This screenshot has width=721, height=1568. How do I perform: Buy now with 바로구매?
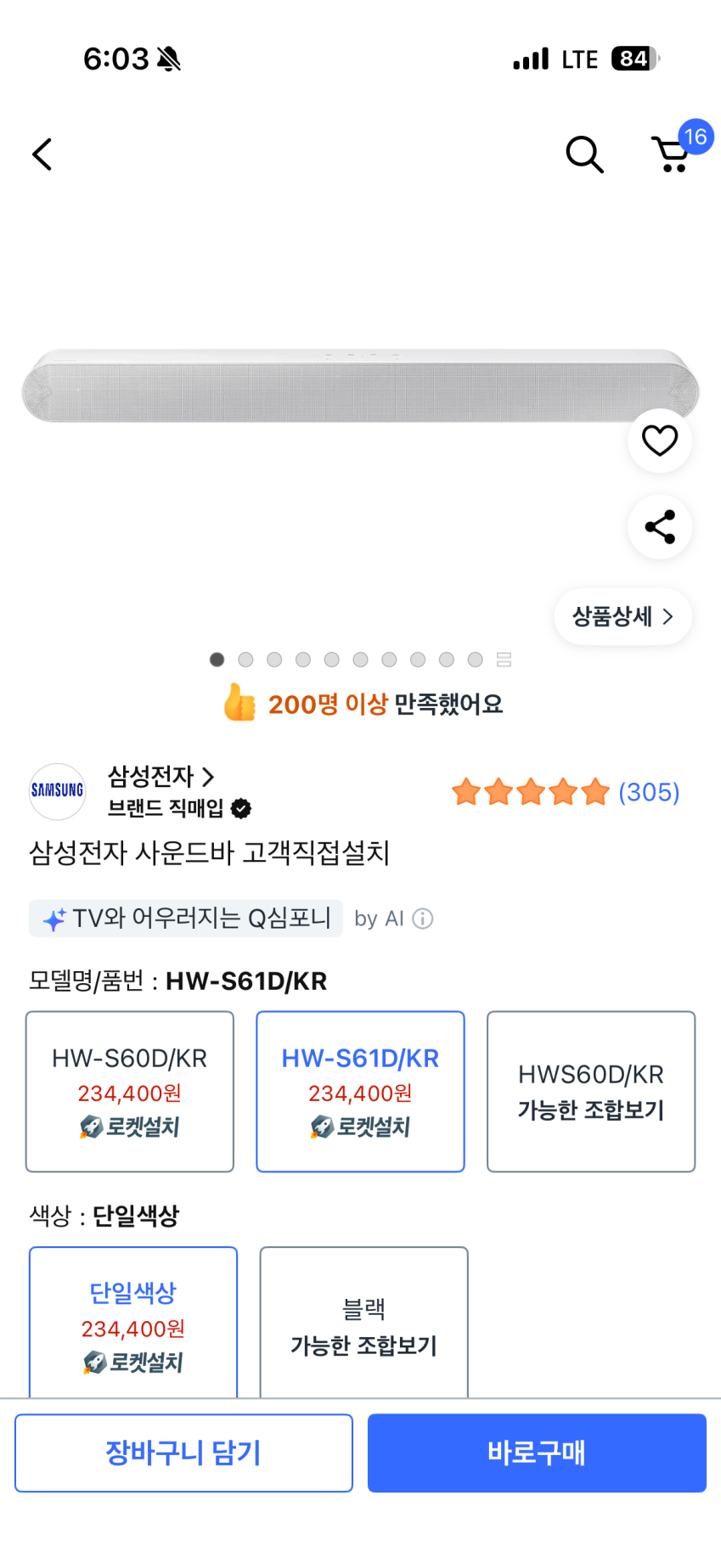click(x=537, y=1453)
